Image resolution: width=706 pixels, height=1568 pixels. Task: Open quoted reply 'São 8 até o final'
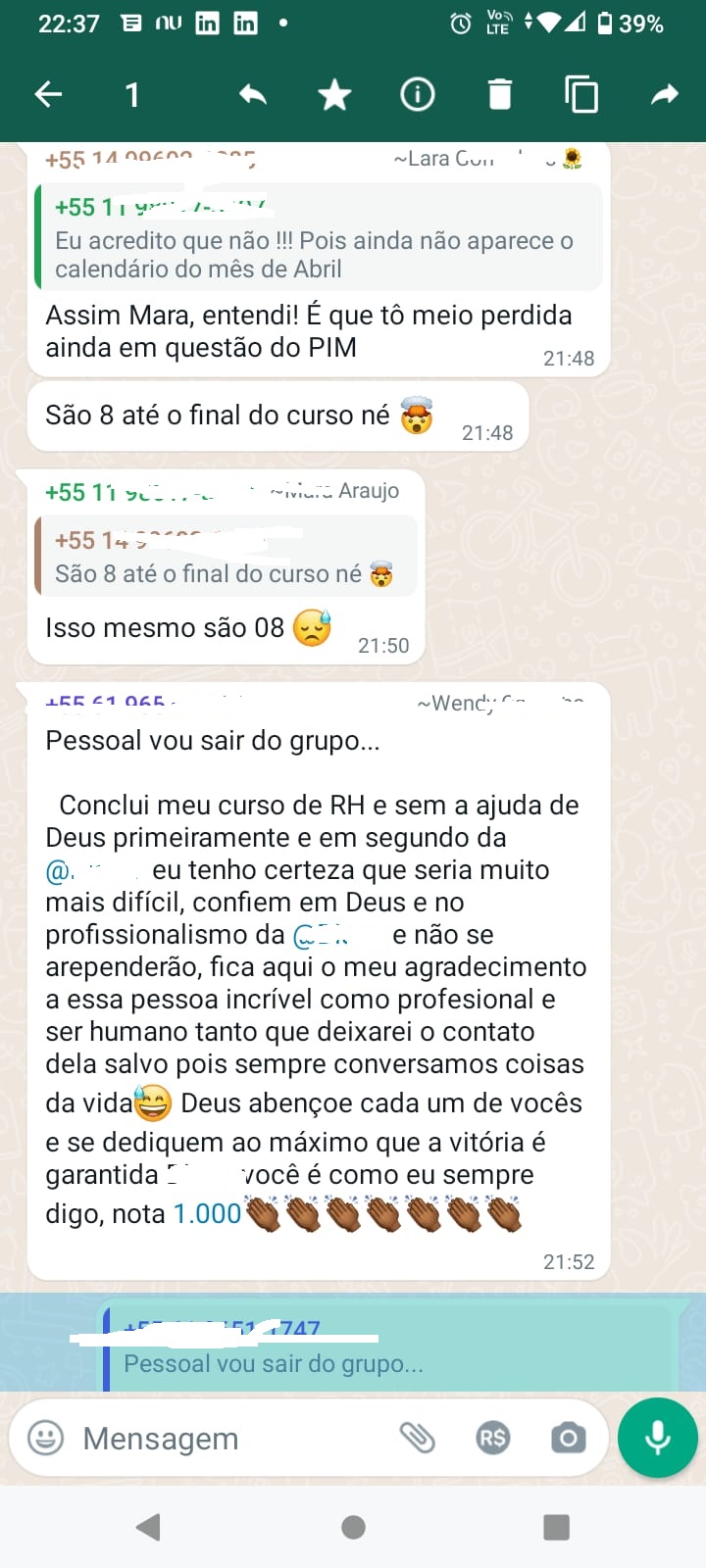pyautogui.click(x=226, y=558)
